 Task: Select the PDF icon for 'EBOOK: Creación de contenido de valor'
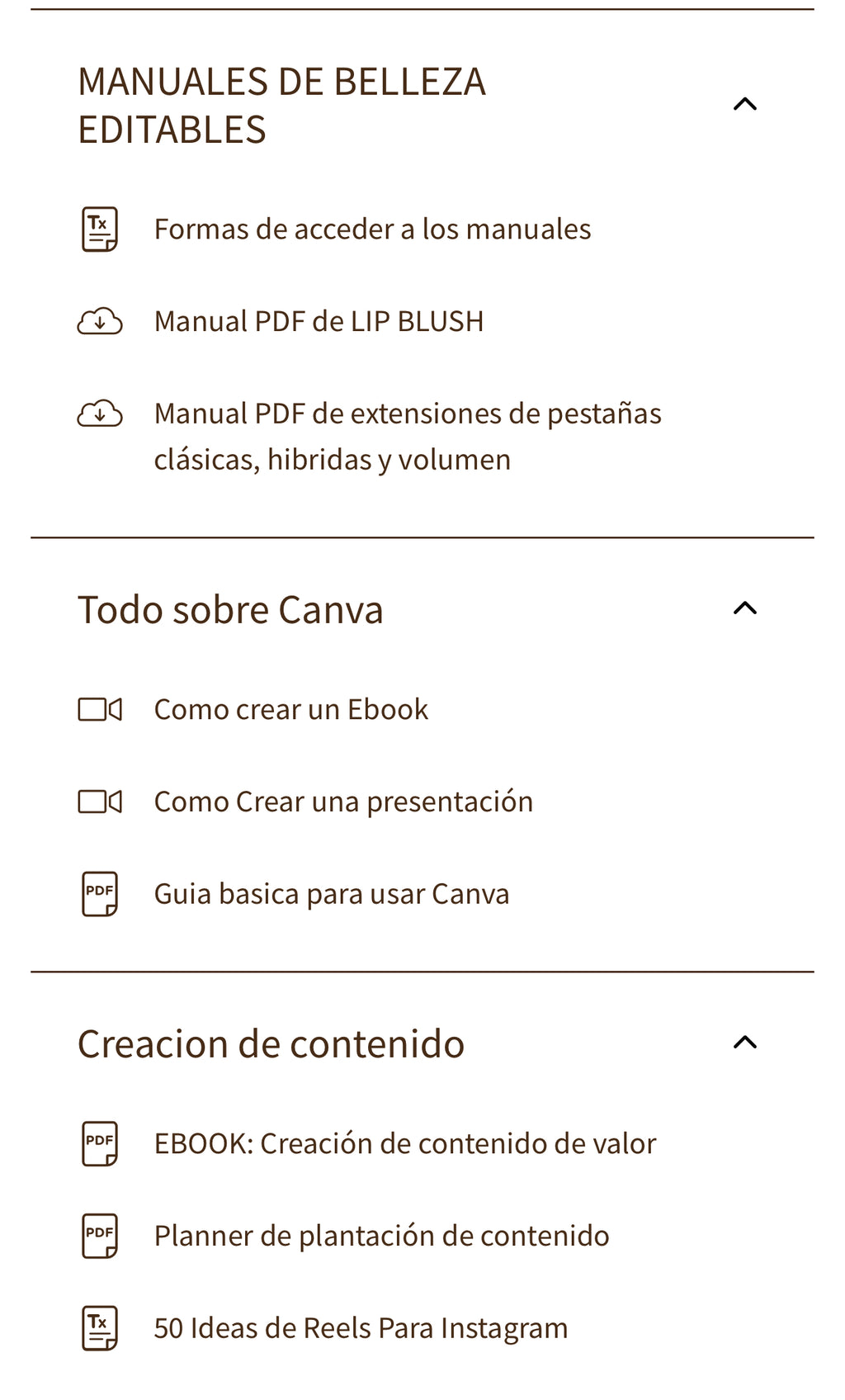[x=100, y=1143]
